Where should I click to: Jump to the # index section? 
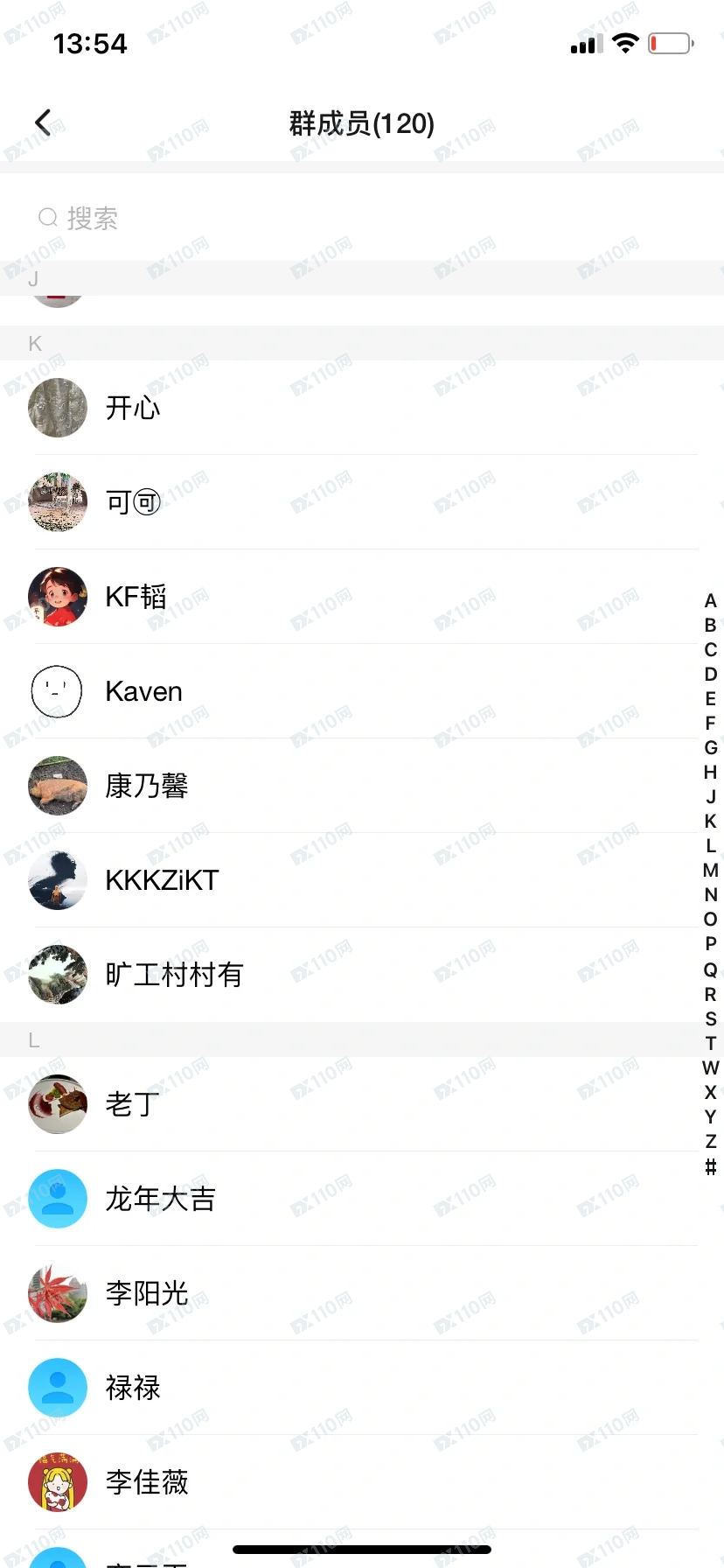(x=711, y=1166)
